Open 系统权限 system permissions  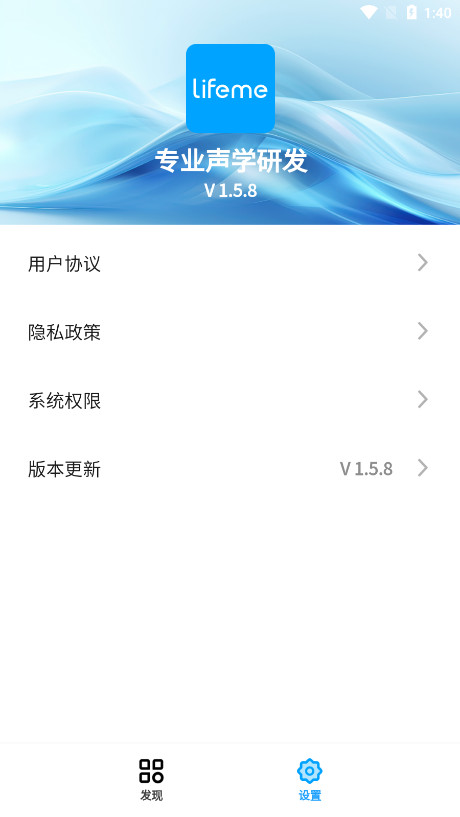pyautogui.click(x=230, y=400)
